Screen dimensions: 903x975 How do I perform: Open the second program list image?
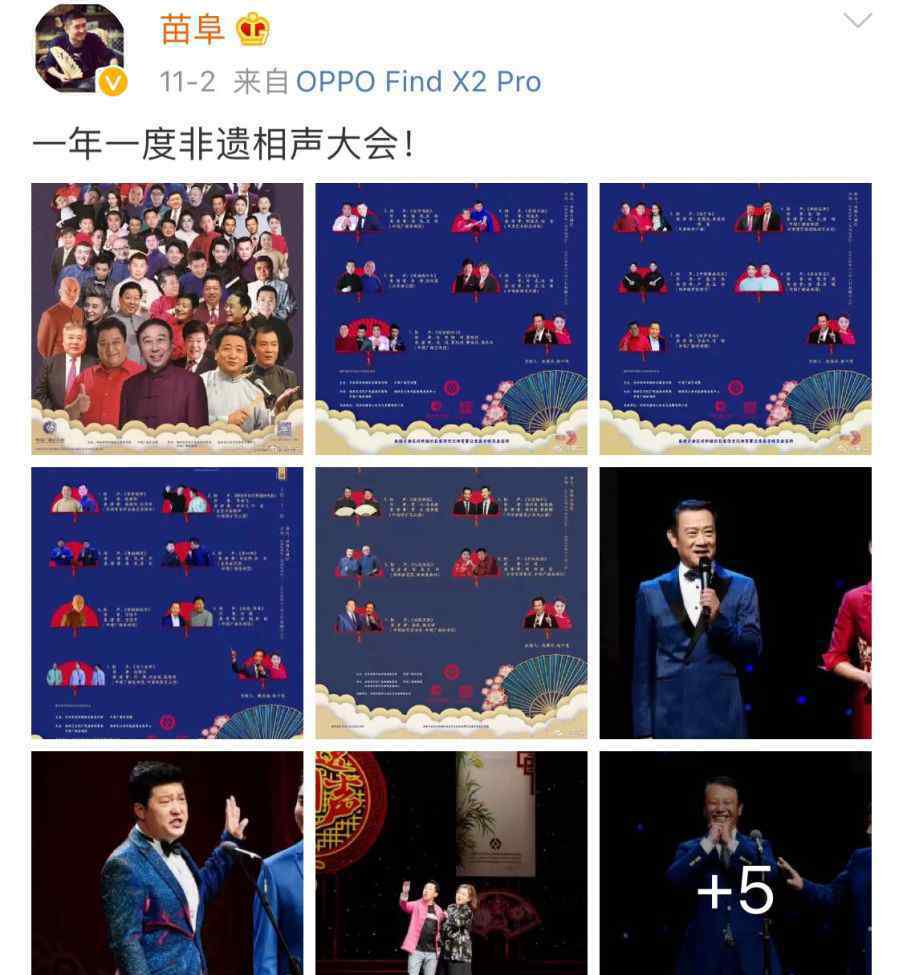click(451, 319)
